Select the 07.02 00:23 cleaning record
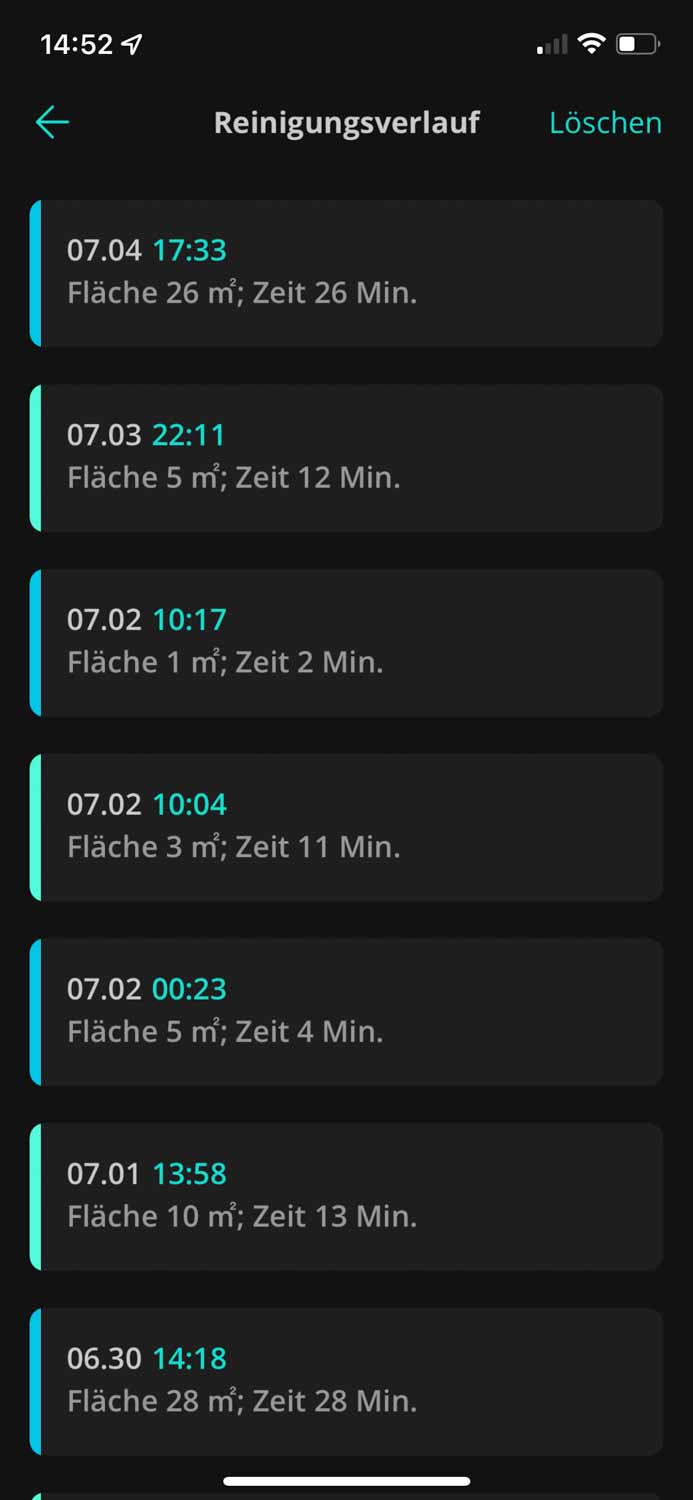 coord(346,1011)
